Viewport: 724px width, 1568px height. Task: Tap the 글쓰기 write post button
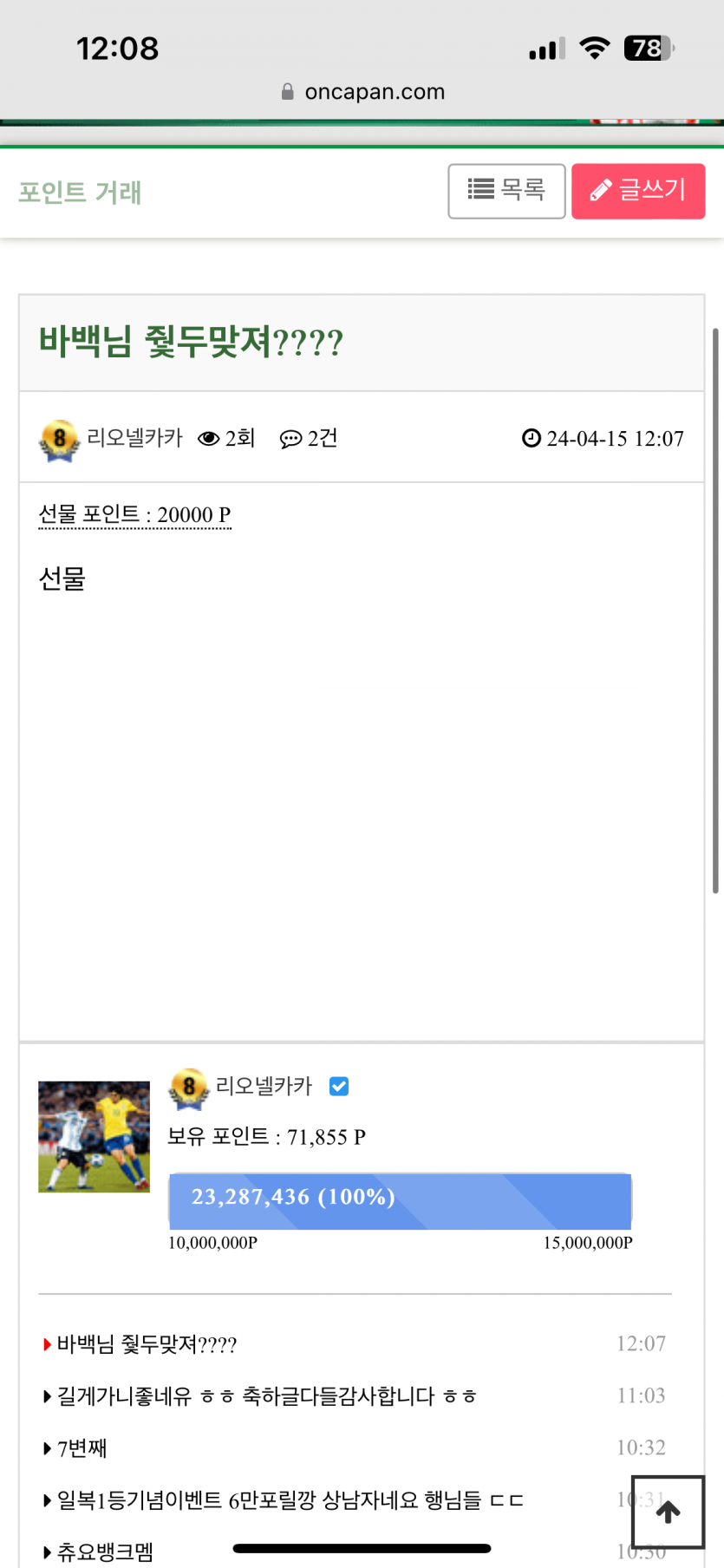(x=637, y=191)
